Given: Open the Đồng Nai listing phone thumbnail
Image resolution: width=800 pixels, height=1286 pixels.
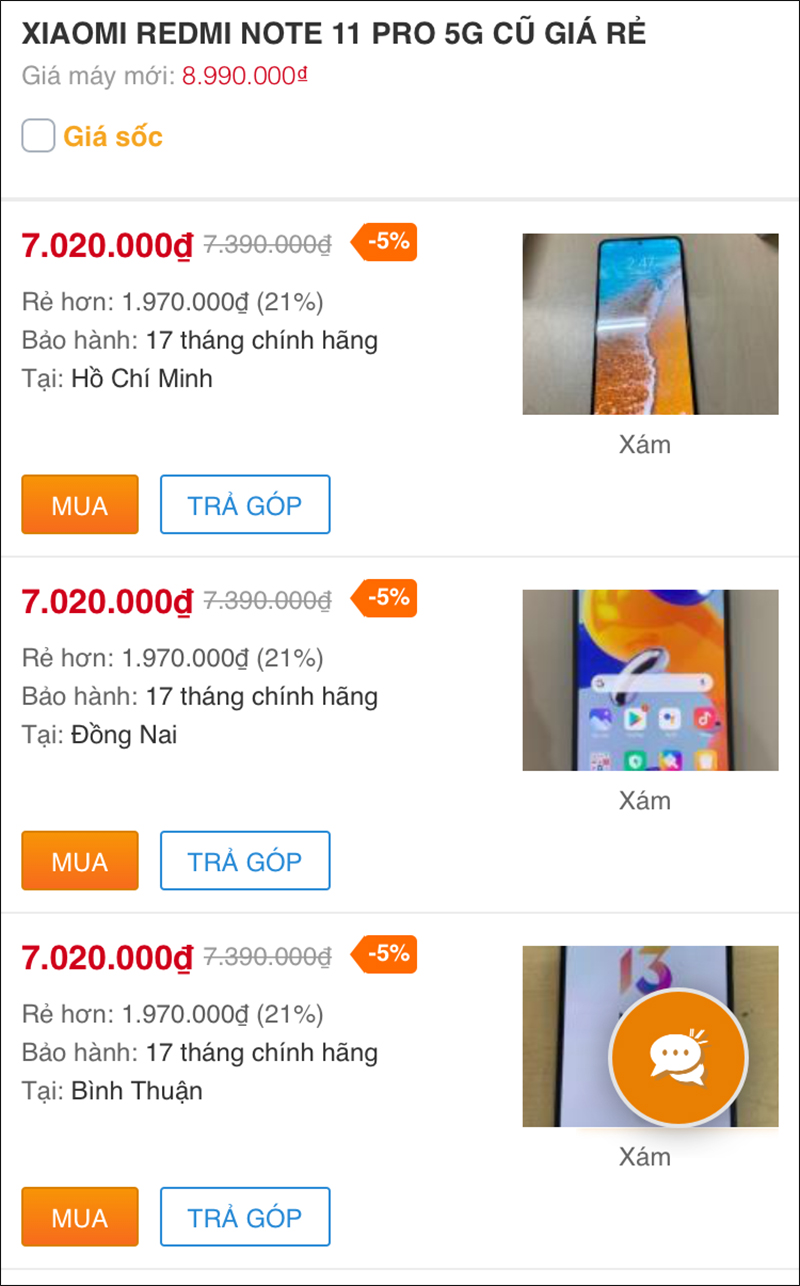Looking at the screenshot, I should 650,679.
